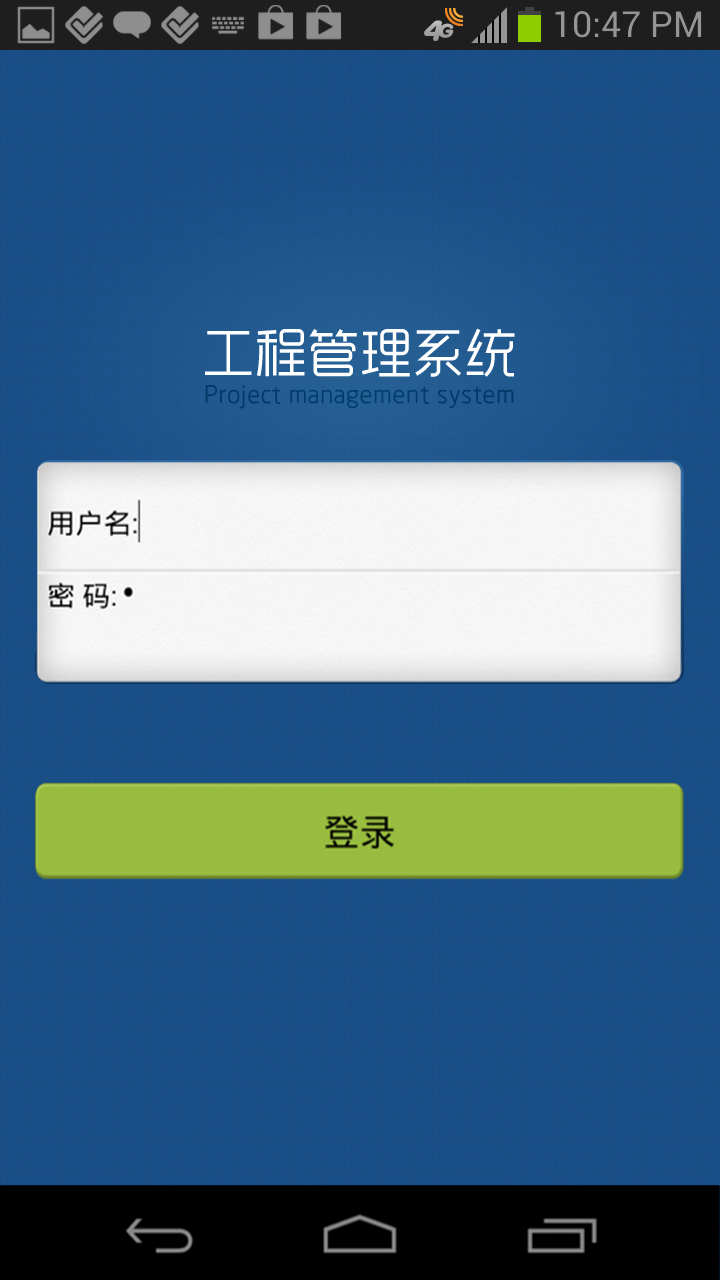Focus the 用户名 username field
Screen dimensions: 720x1280
(x=359, y=517)
